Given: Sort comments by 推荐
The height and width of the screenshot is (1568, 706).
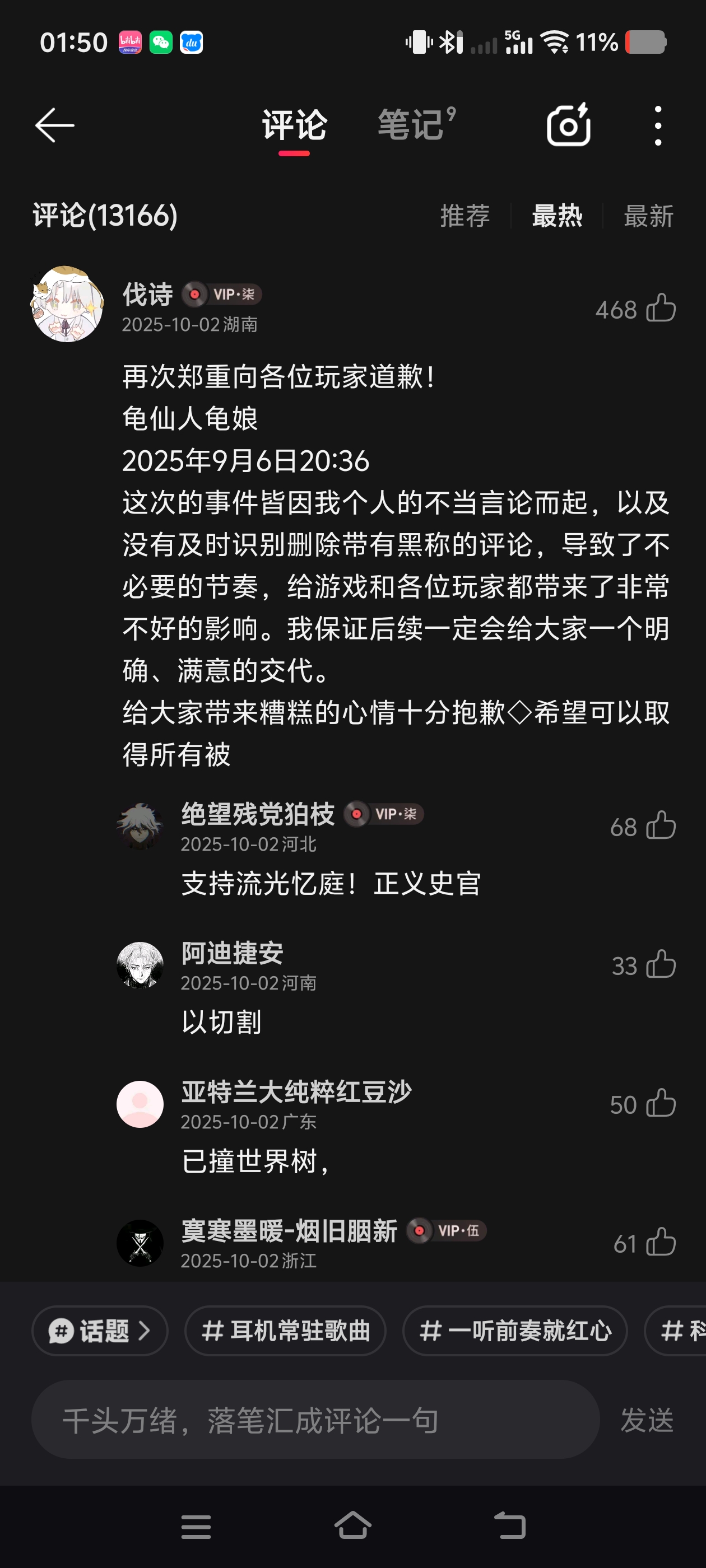Looking at the screenshot, I should [x=465, y=216].
